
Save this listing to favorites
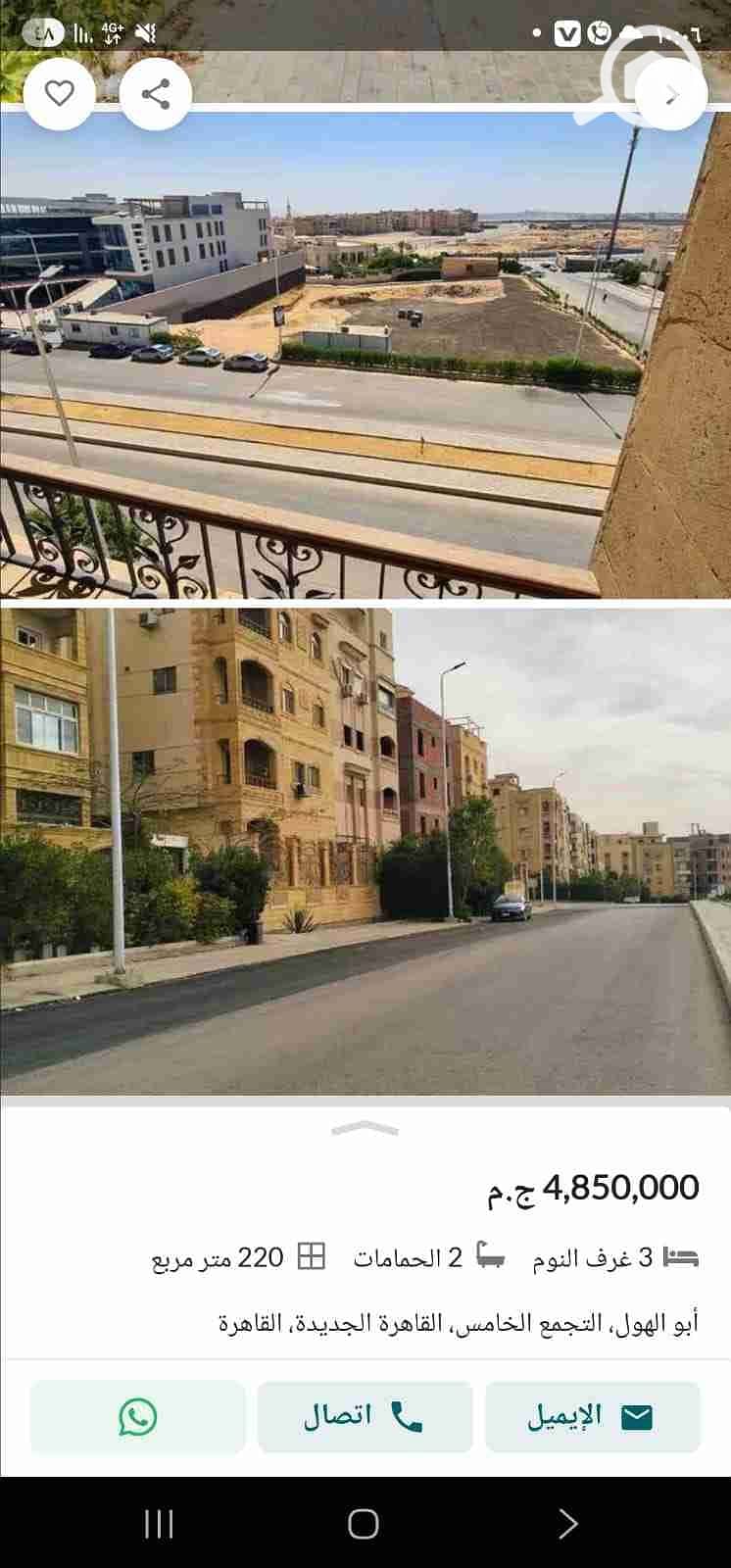60,94
